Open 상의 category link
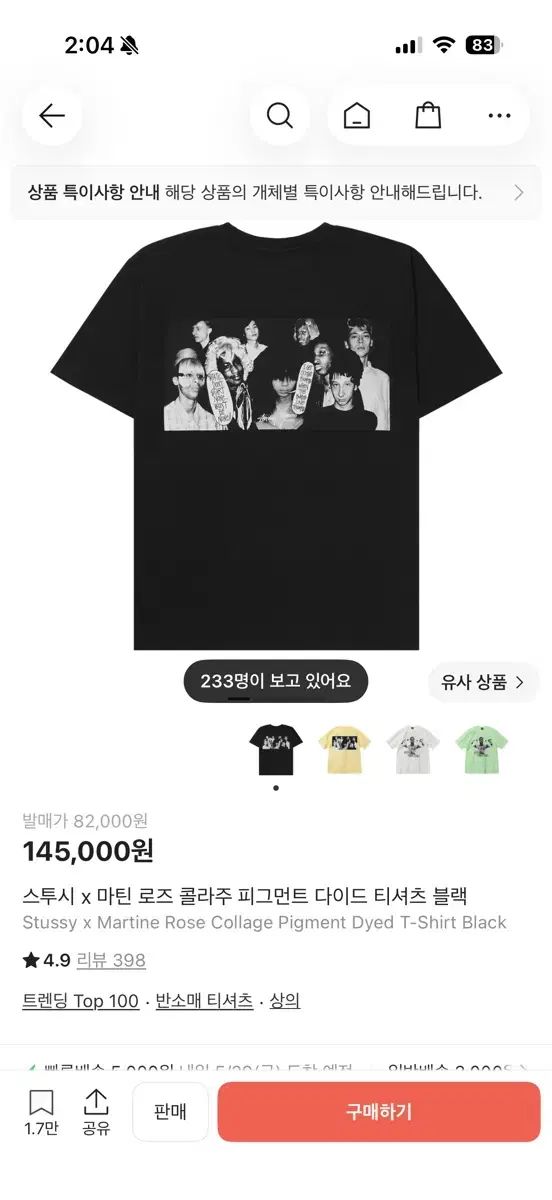Screen dimensions: 552x1200 (285, 1000)
